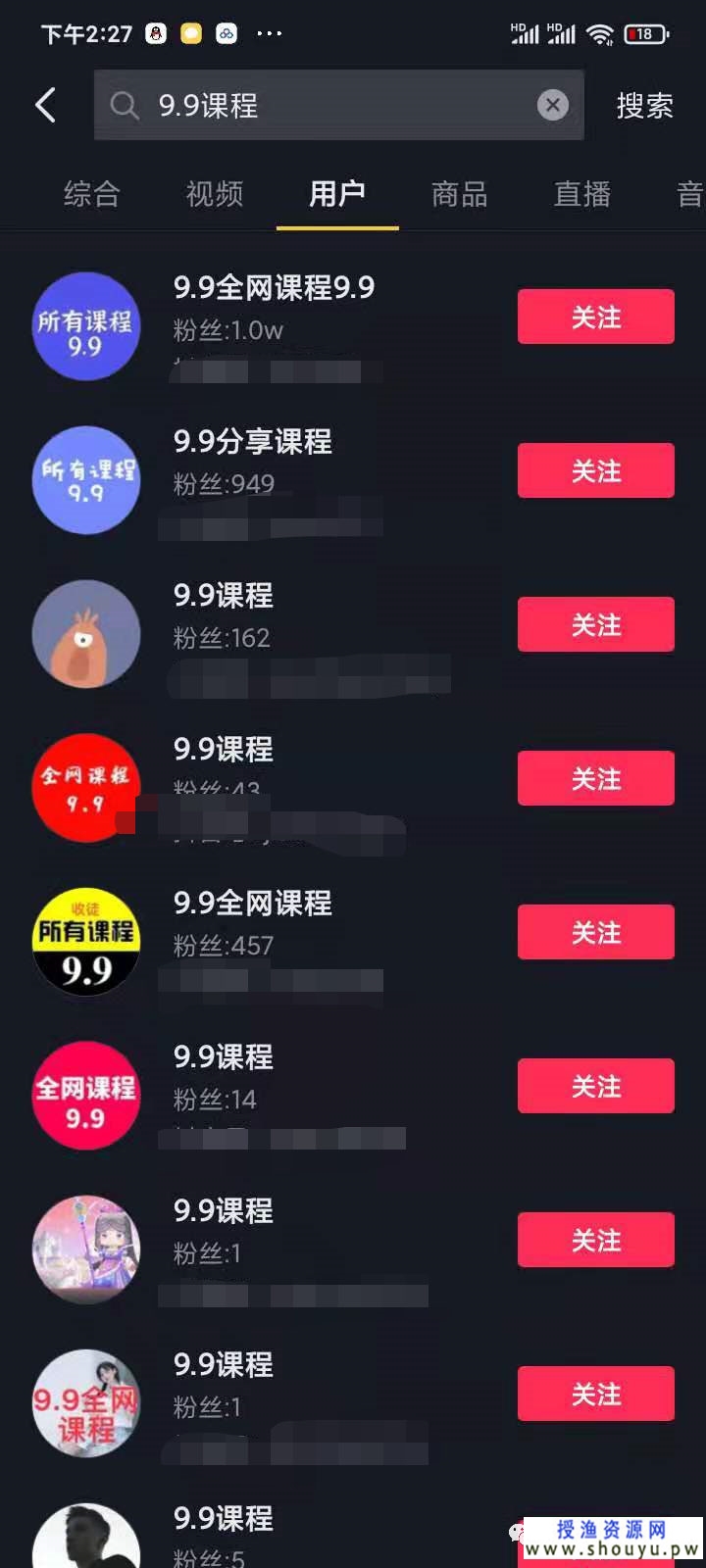
Task: Show the 直播 tab
Action: (x=582, y=194)
